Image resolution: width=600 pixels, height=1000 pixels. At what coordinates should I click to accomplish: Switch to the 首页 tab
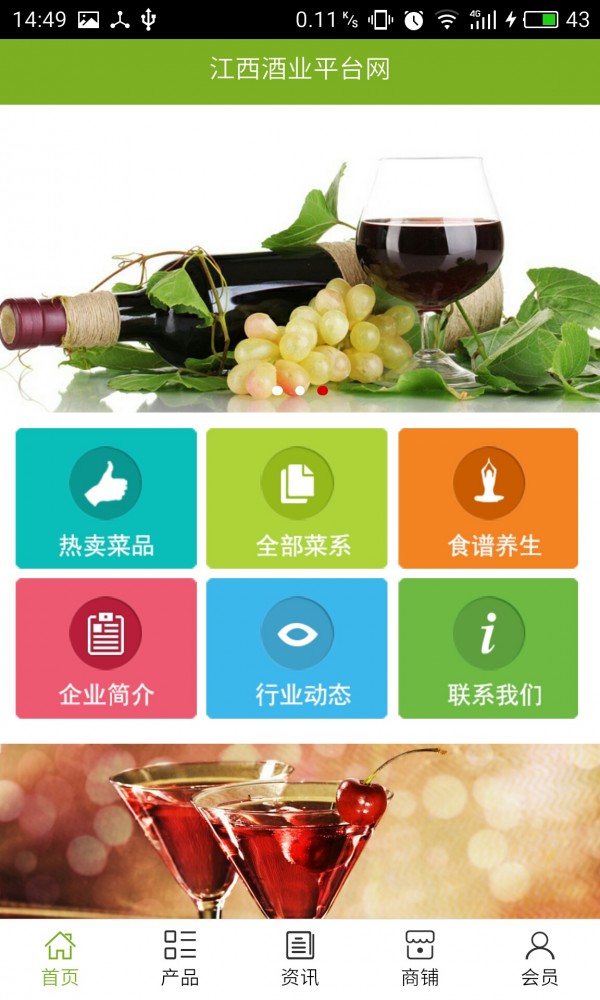coord(60,958)
